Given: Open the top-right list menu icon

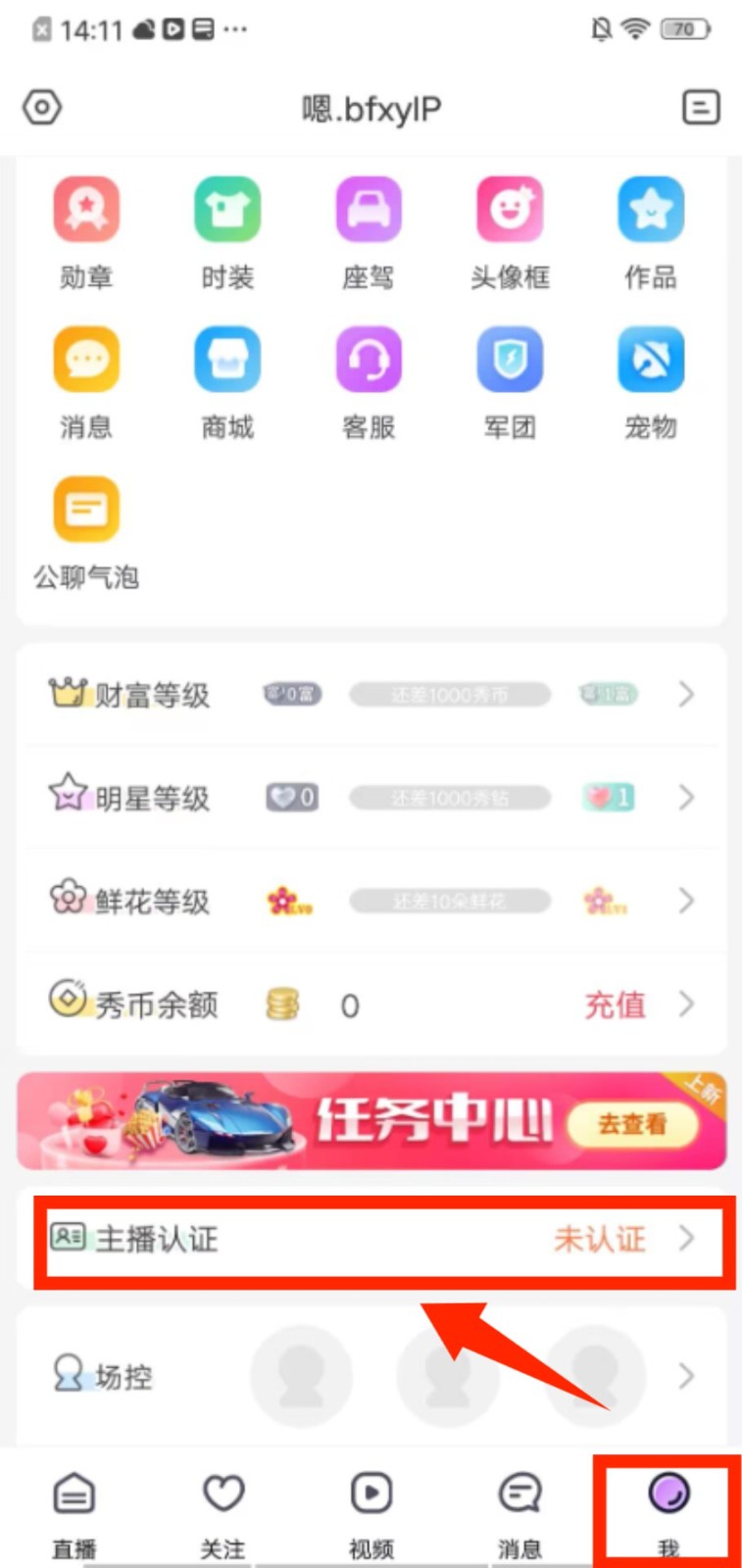Looking at the screenshot, I should click(x=700, y=107).
